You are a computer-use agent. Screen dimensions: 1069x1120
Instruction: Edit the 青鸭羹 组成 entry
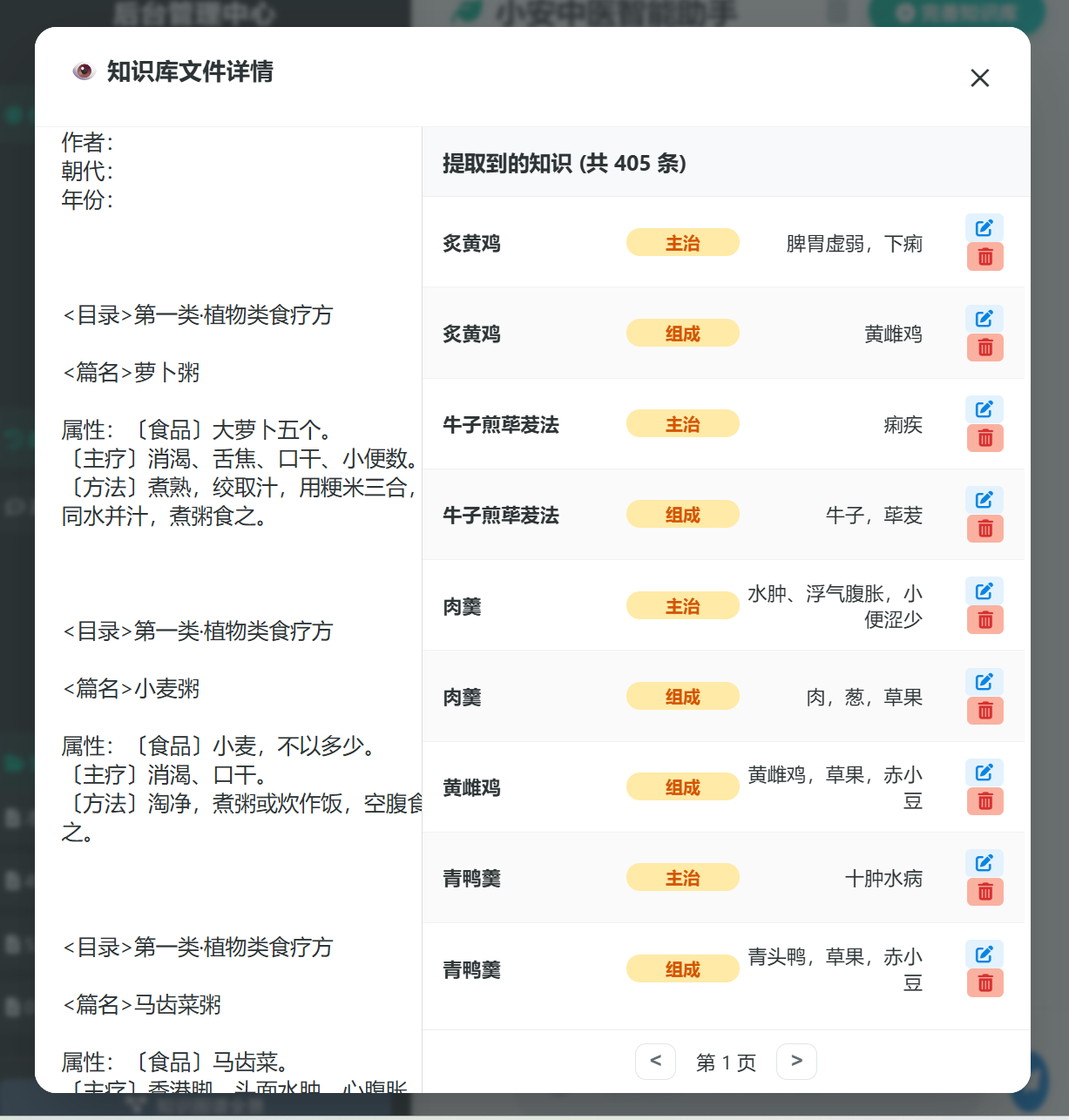click(x=984, y=953)
